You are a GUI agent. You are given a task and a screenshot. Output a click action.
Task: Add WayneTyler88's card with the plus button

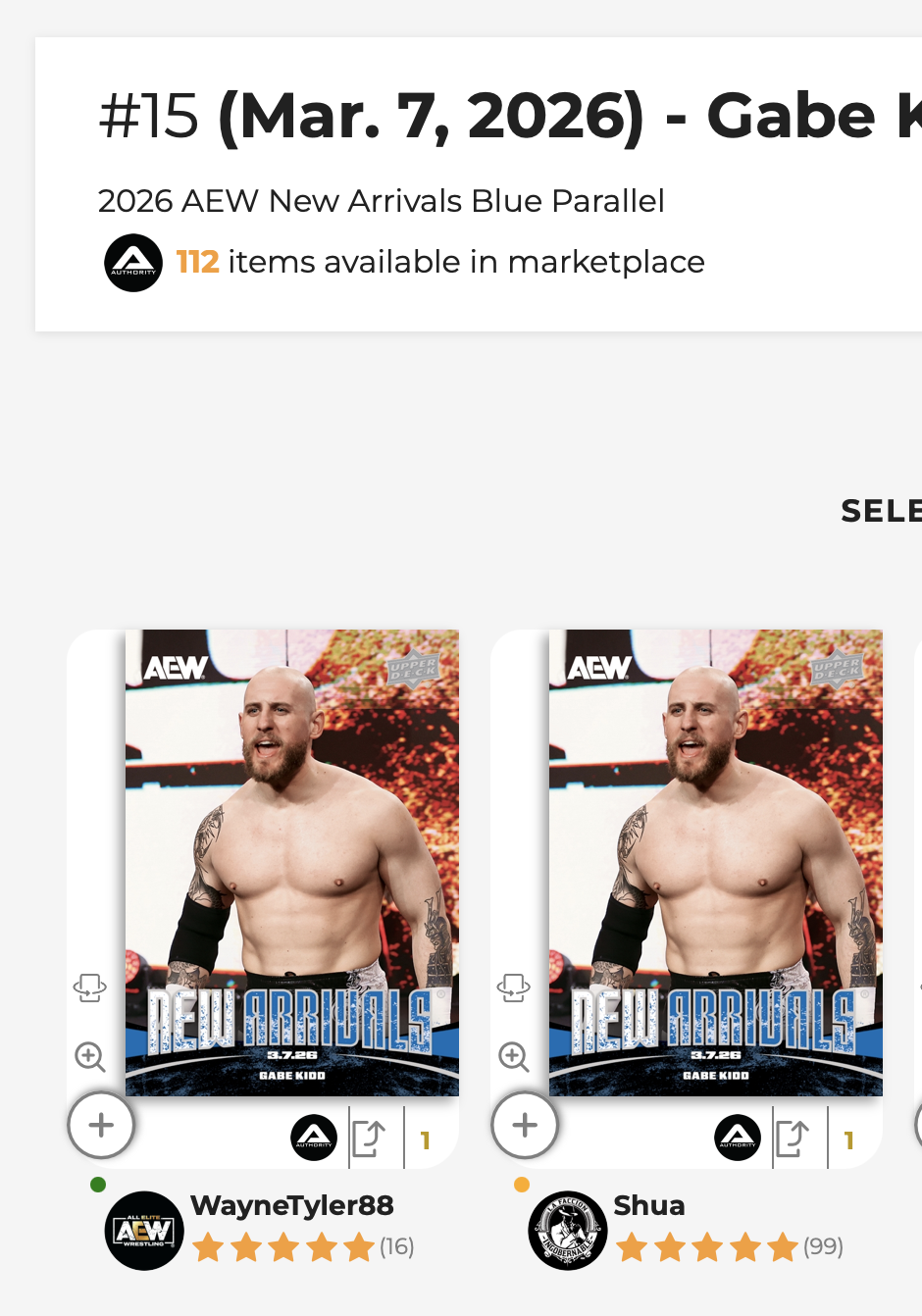[x=101, y=1125]
